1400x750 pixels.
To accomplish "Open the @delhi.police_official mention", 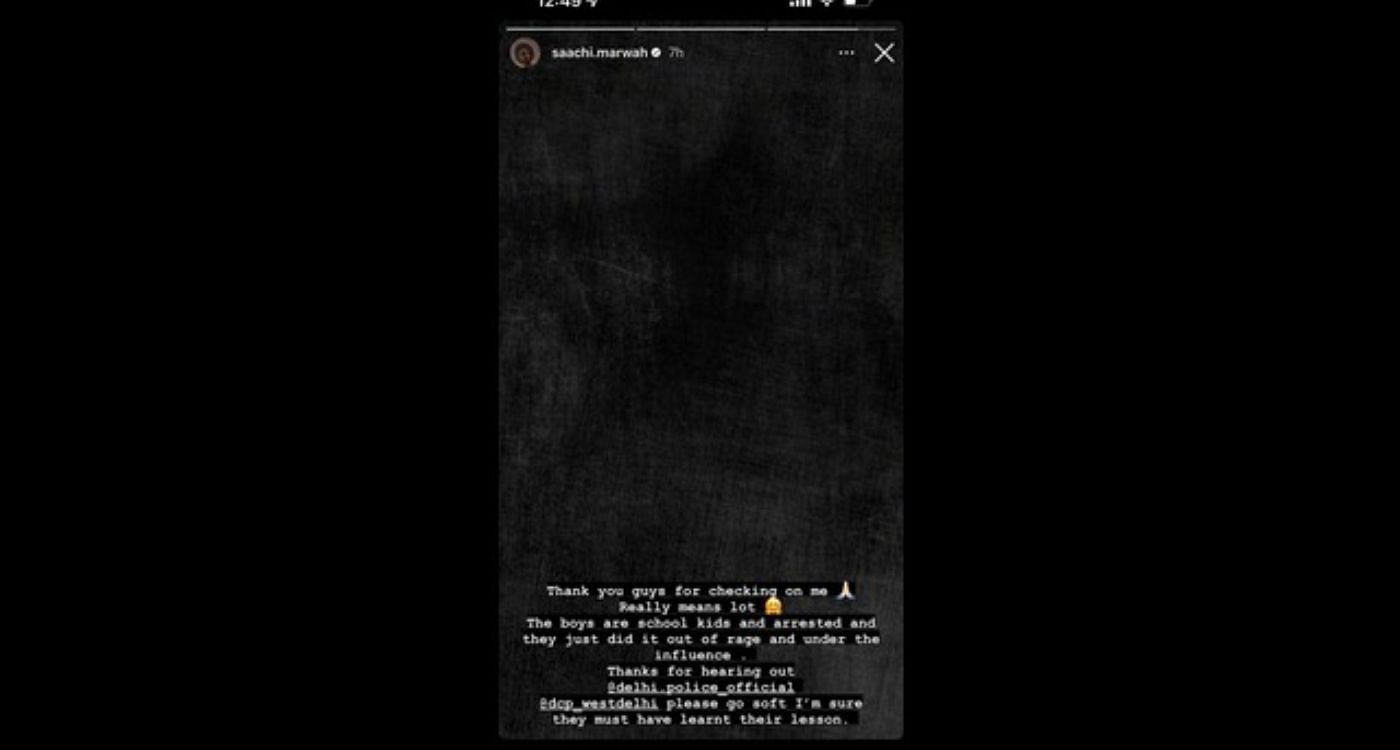I will (700, 688).
